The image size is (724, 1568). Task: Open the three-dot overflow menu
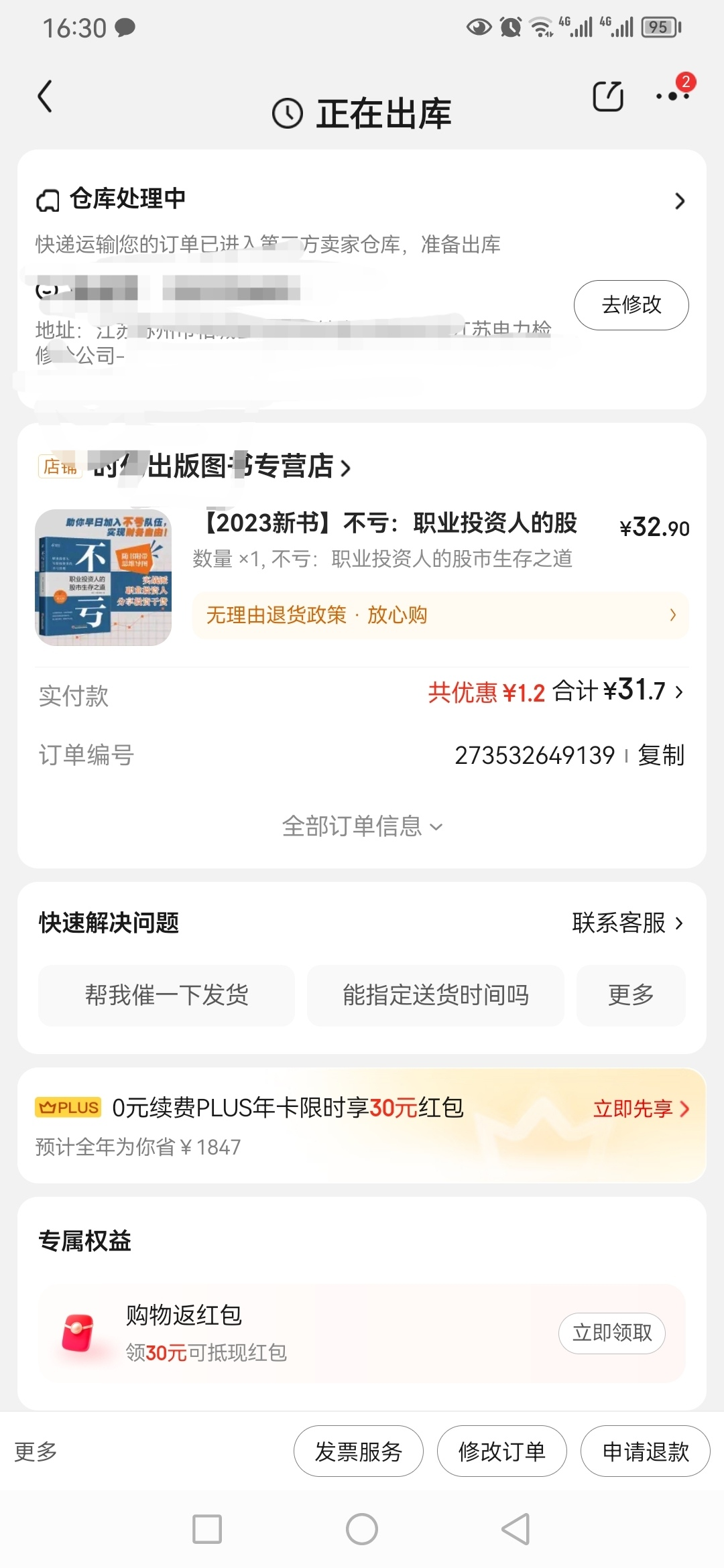[x=672, y=96]
